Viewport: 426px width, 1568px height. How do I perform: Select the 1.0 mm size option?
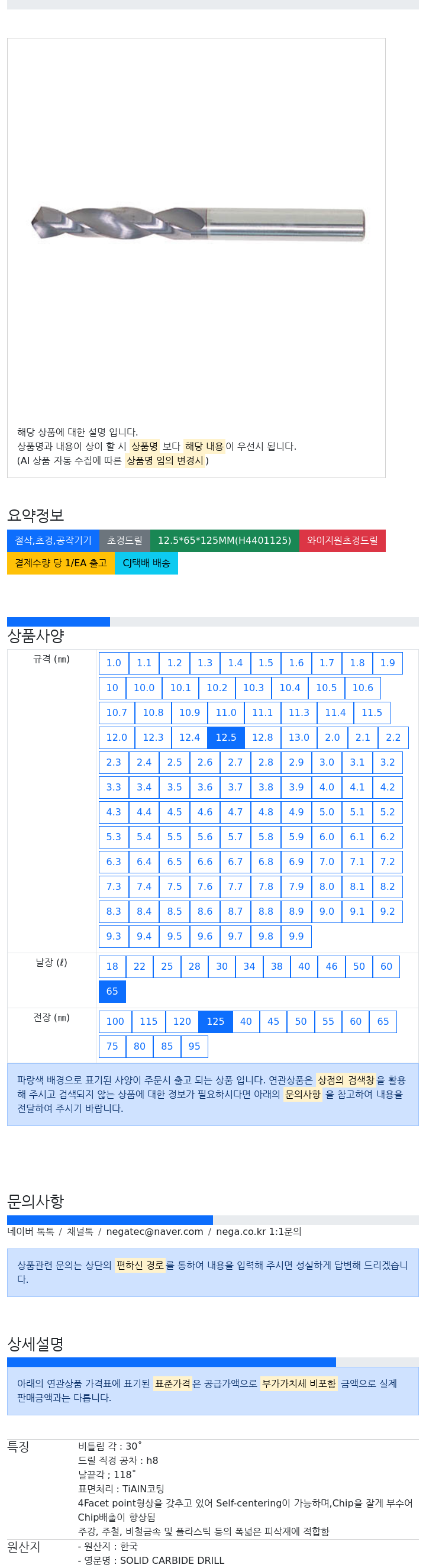click(x=113, y=663)
